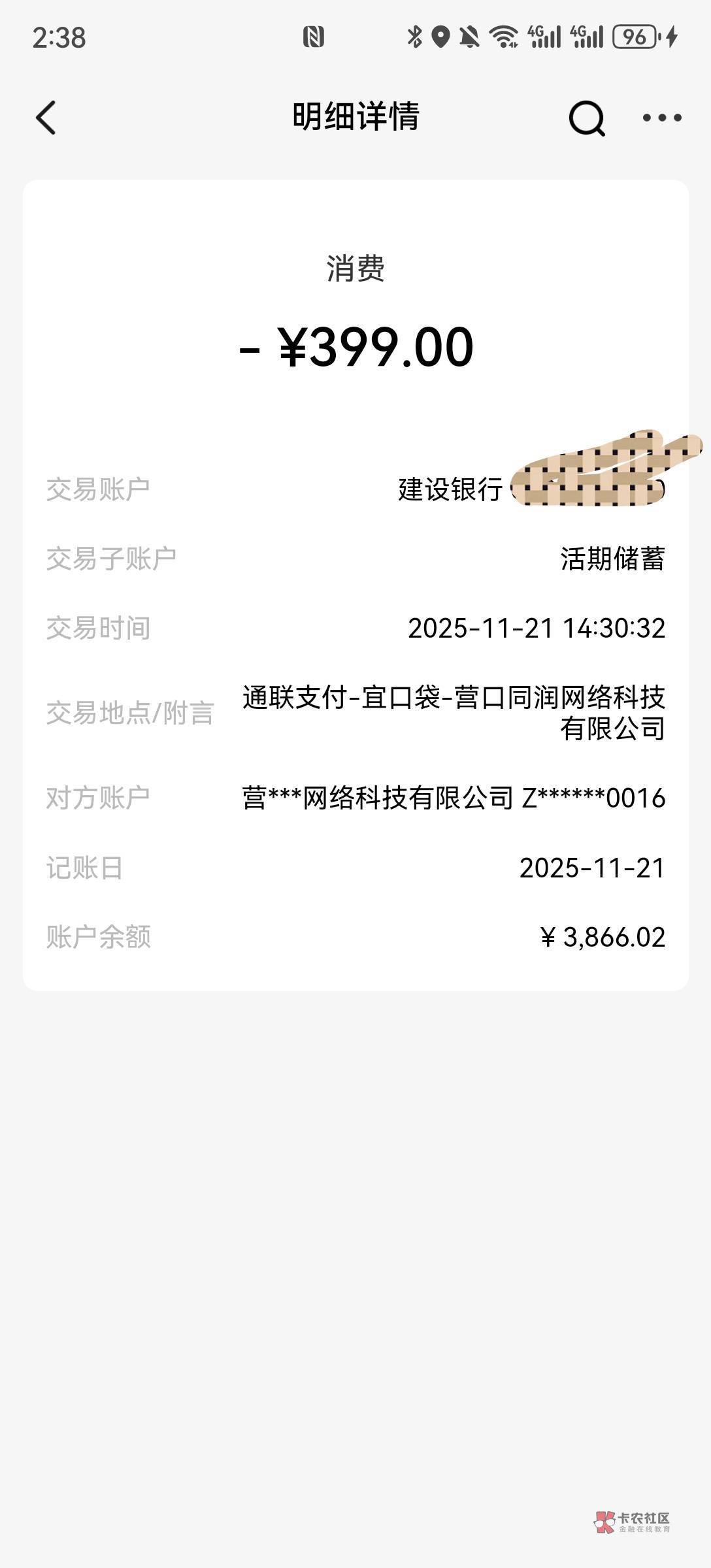This screenshot has width=711, height=1568.
Task: Open the three-dot overflow menu
Action: [662, 118]
